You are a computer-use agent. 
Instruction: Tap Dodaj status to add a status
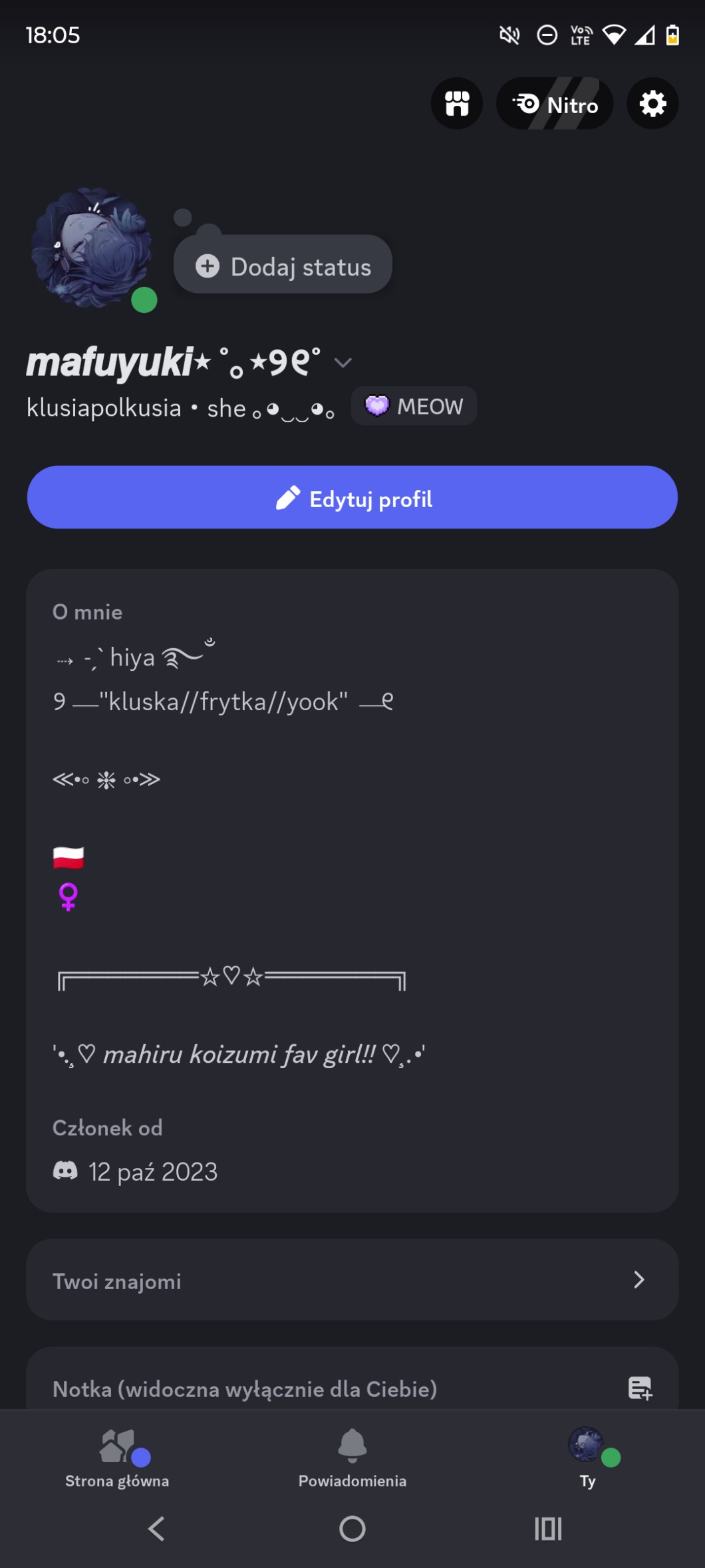click(x=283, y=266)
